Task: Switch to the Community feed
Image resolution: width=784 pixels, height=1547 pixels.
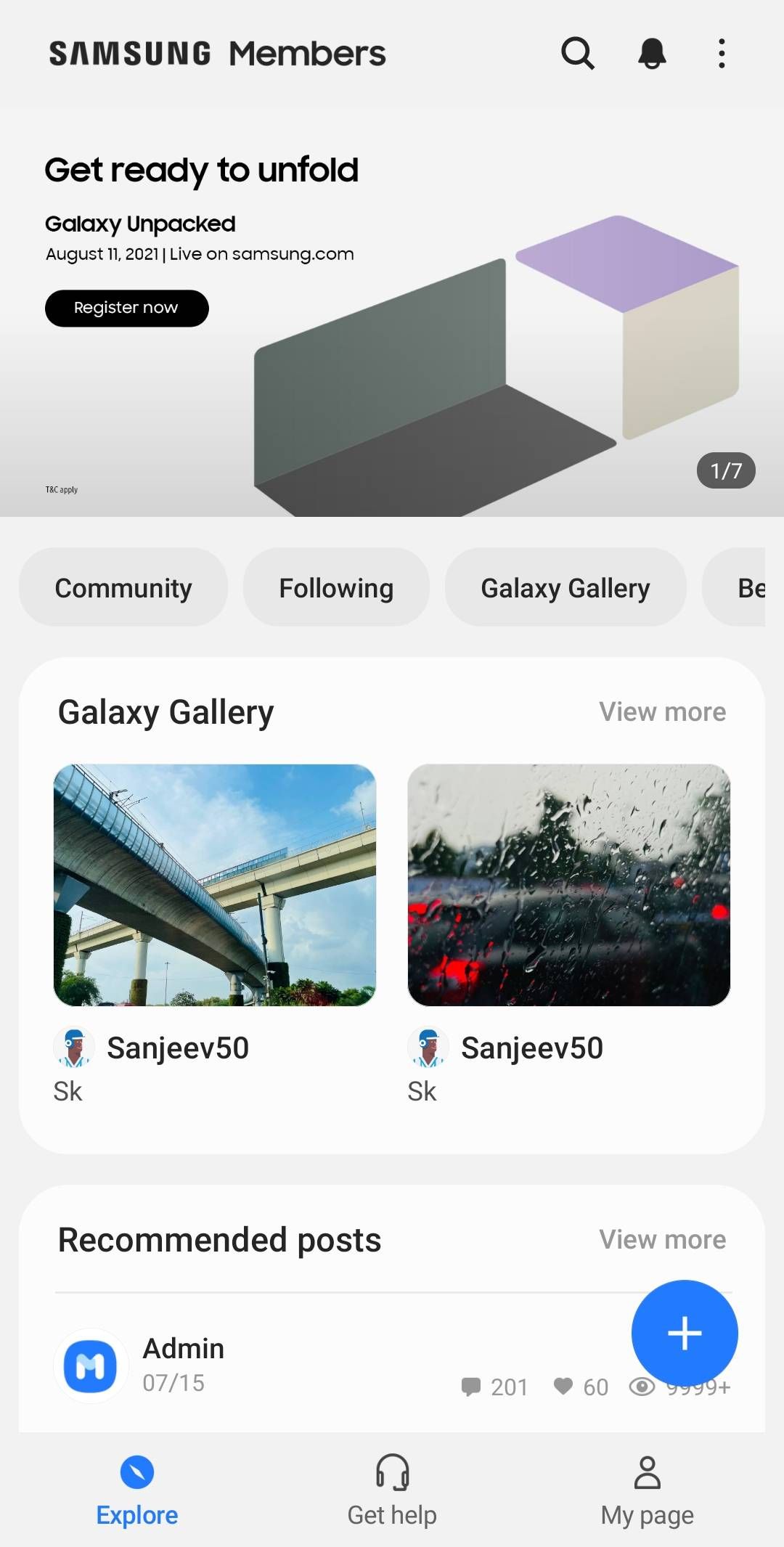Action: (123, 587)
